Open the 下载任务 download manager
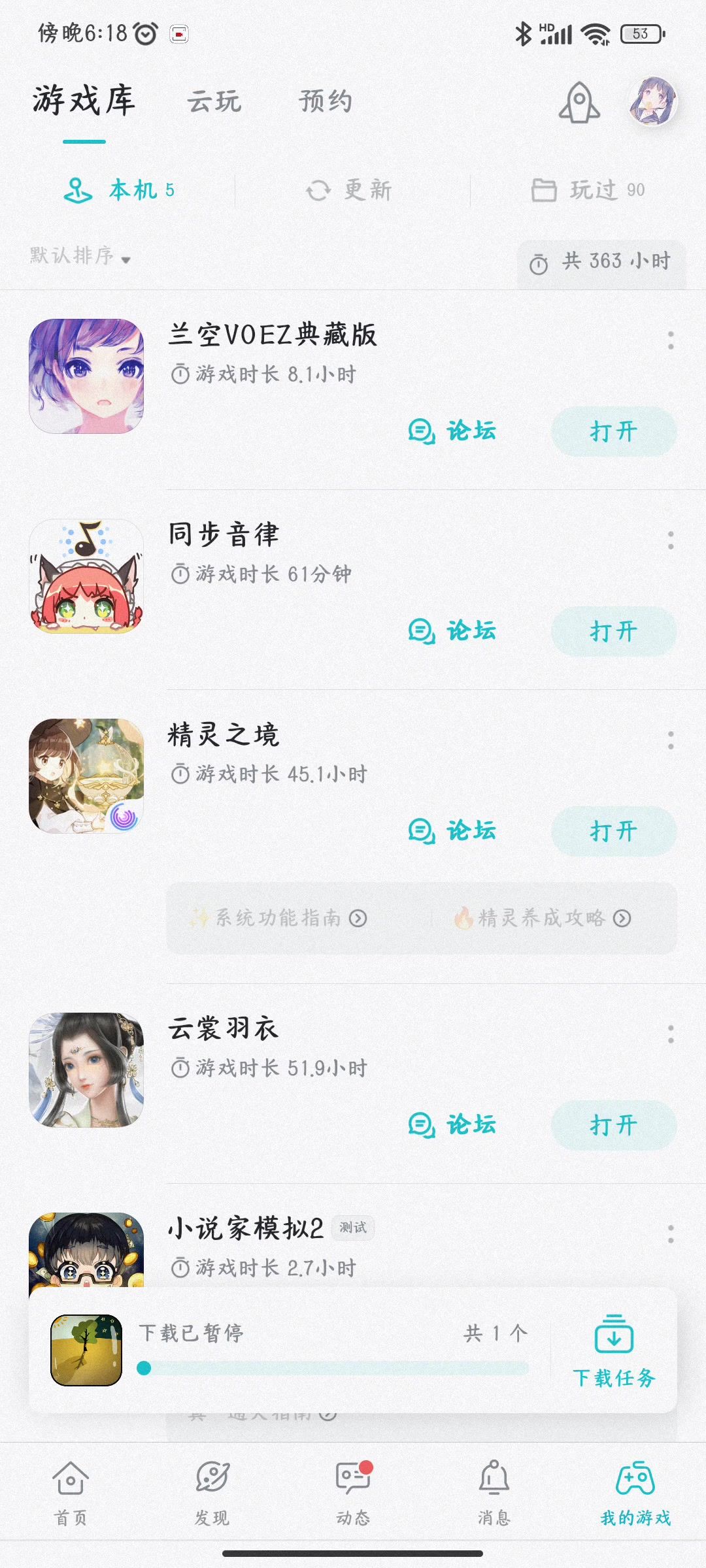 [x=614, y=1351]
